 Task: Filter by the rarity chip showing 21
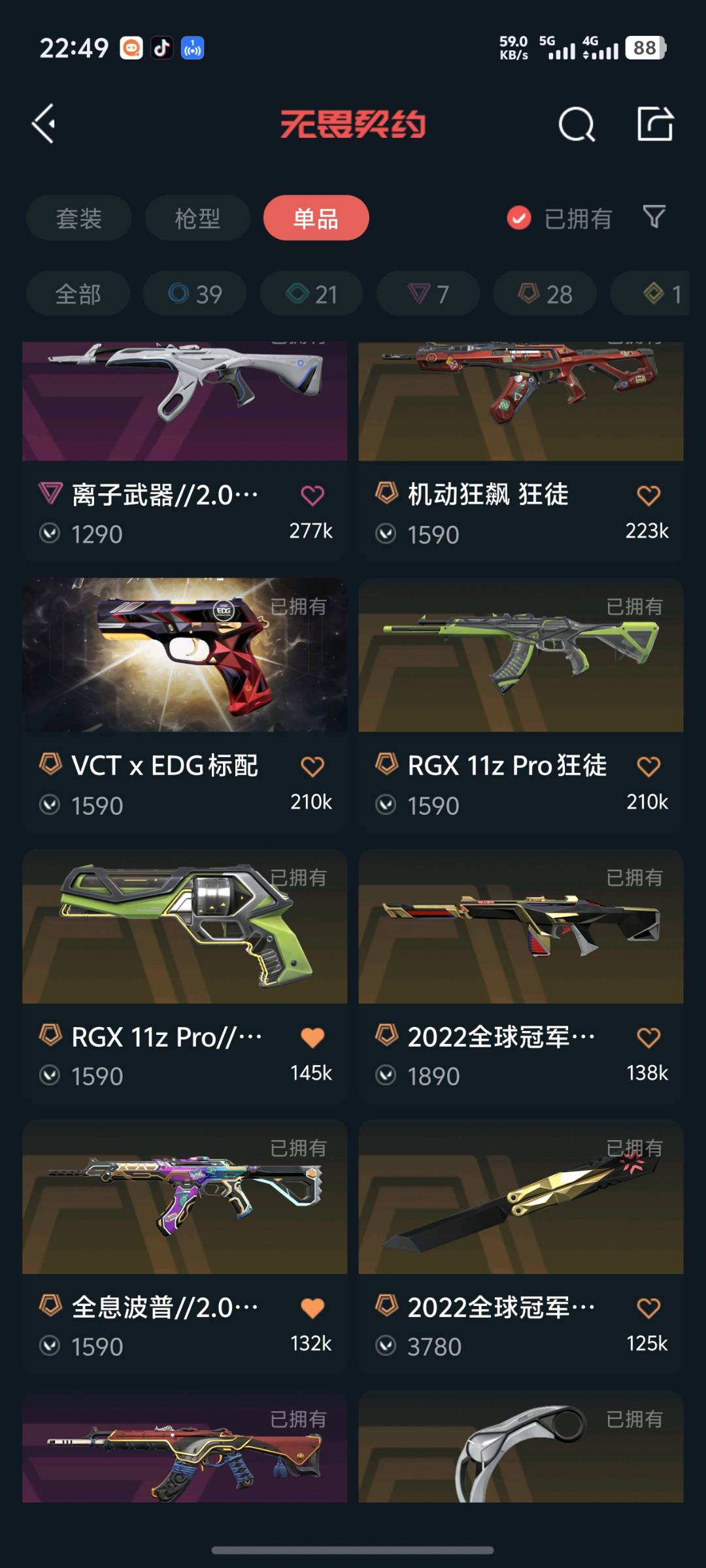coord(312,294)
